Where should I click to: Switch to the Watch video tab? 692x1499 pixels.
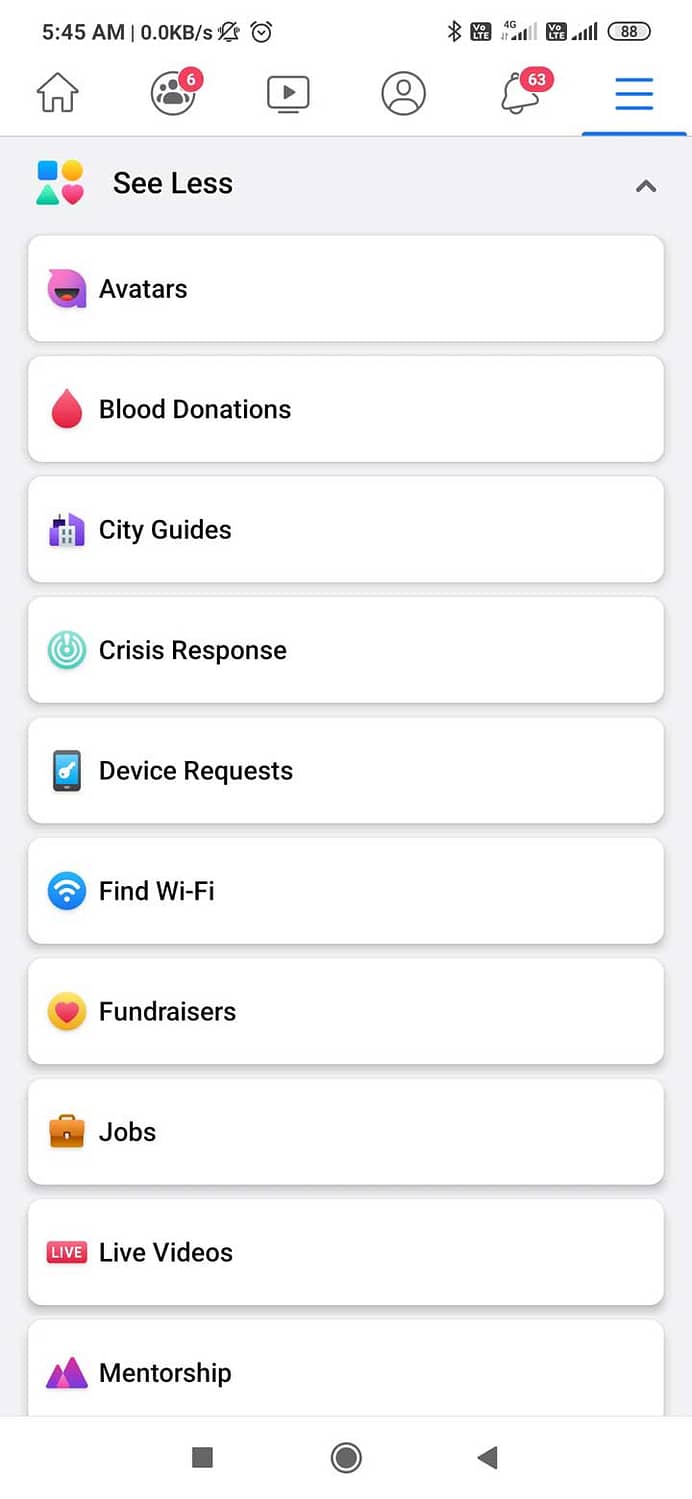click(x=288, y=94)
